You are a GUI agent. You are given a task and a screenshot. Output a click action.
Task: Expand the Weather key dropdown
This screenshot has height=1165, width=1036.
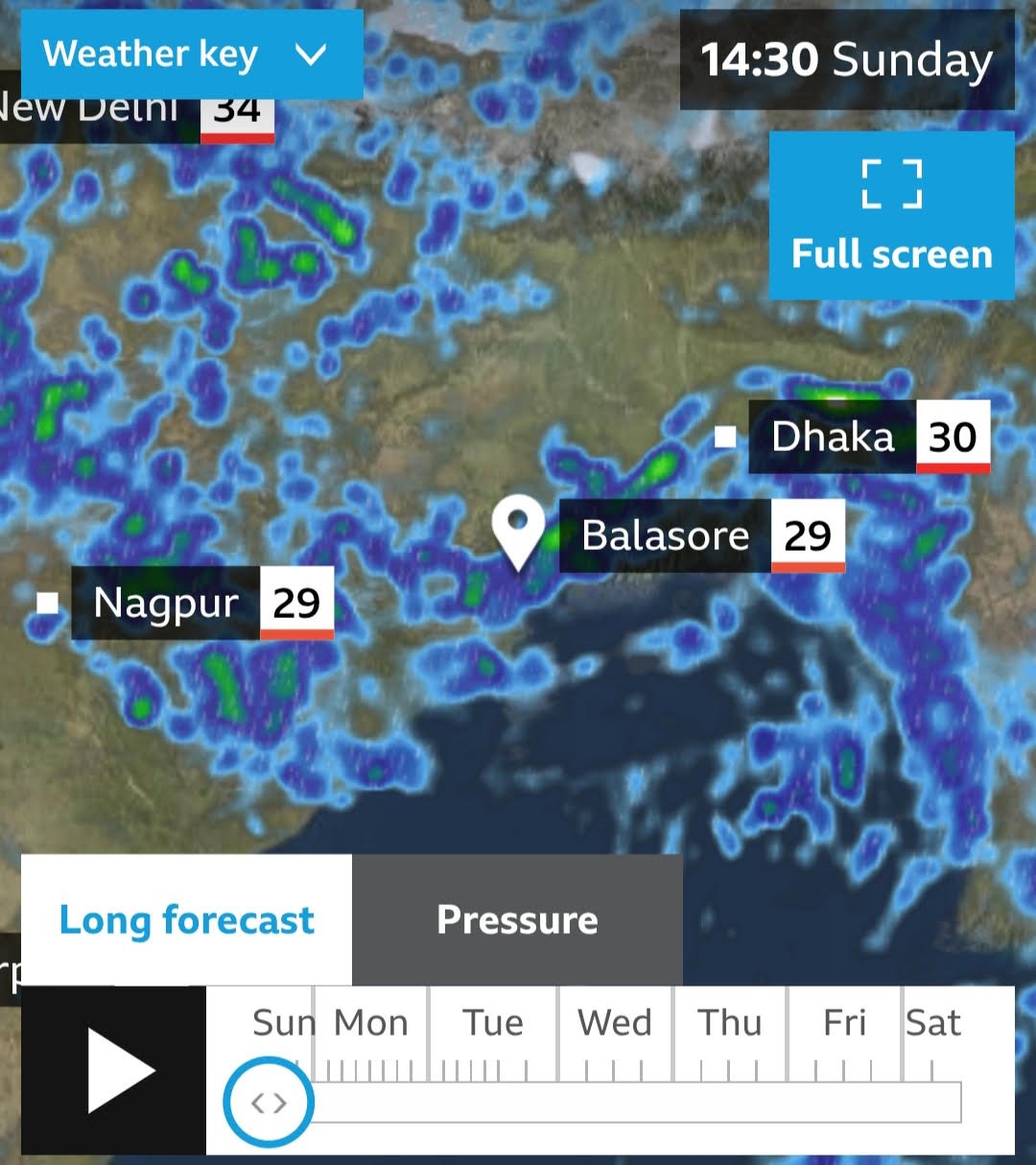192,55
